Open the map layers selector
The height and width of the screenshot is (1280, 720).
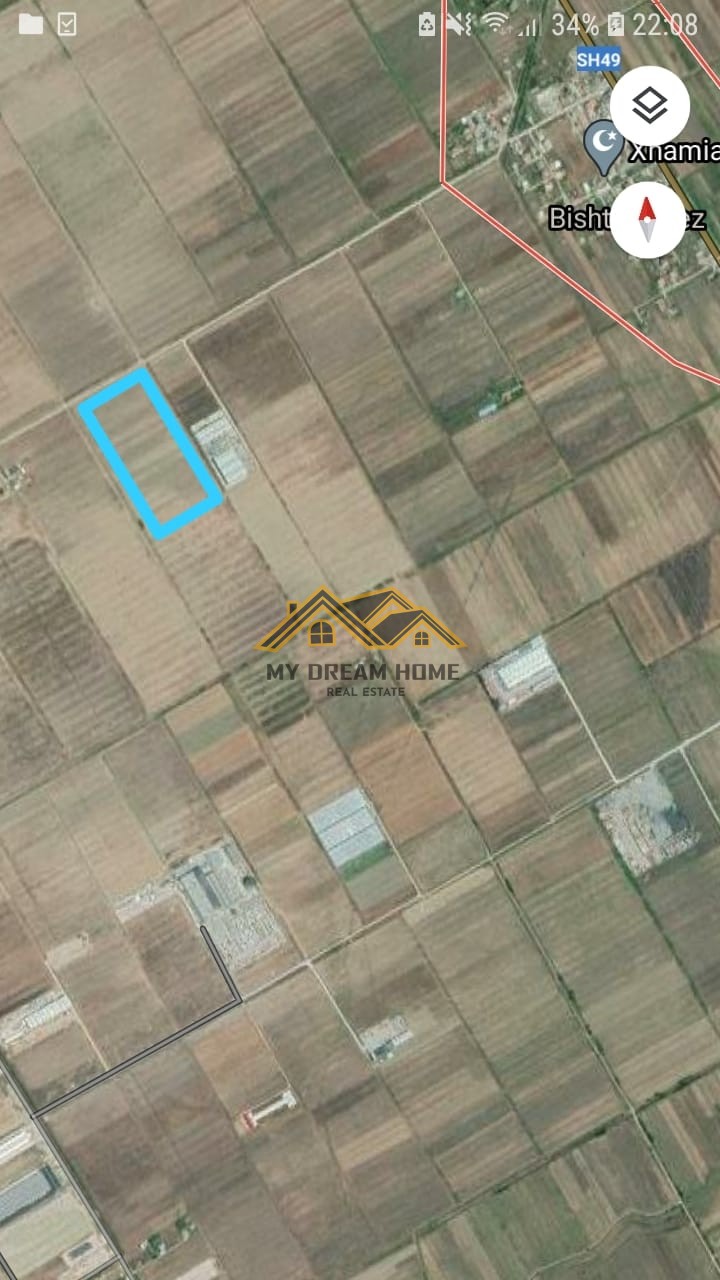(x=650, y=105)
